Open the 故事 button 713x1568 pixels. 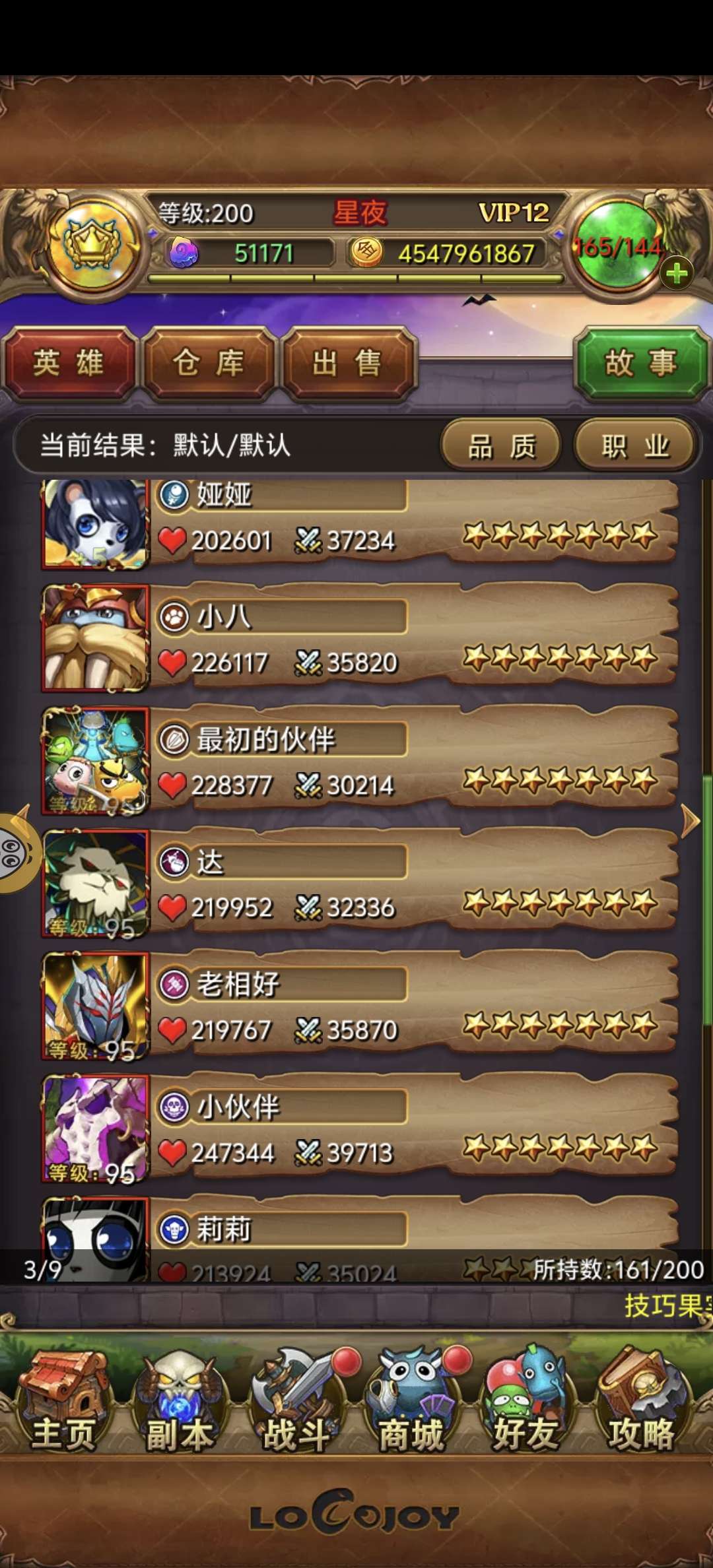642,363
